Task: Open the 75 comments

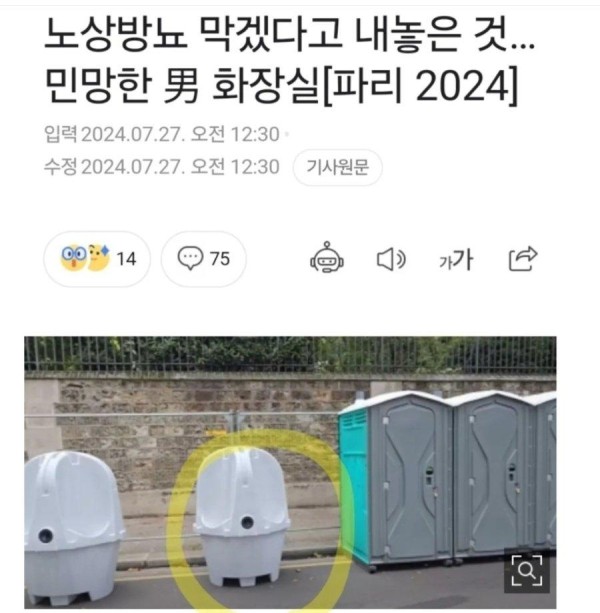Action: pos(205,259)
